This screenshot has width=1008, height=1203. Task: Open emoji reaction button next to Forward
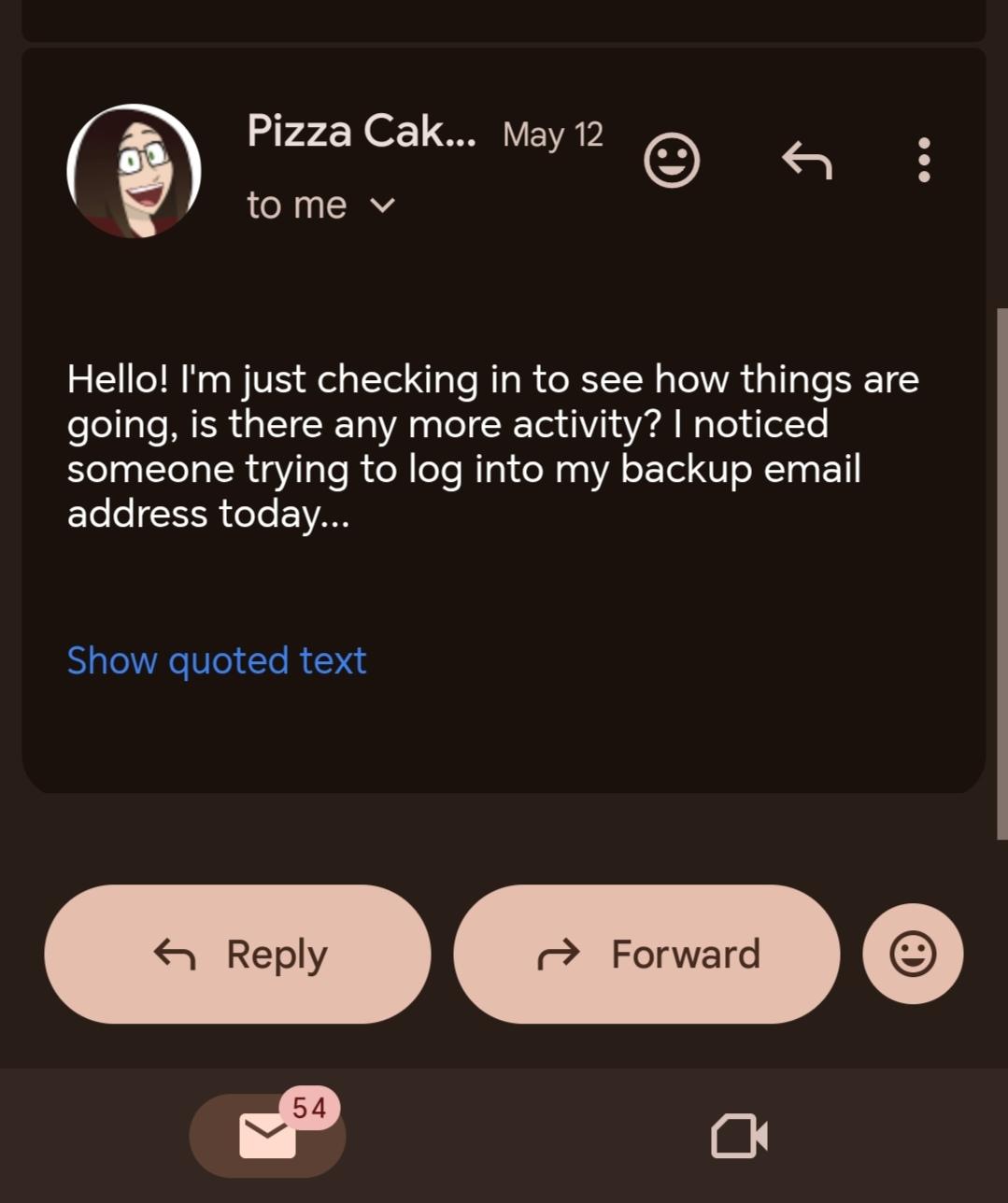(x=912, y=954)
